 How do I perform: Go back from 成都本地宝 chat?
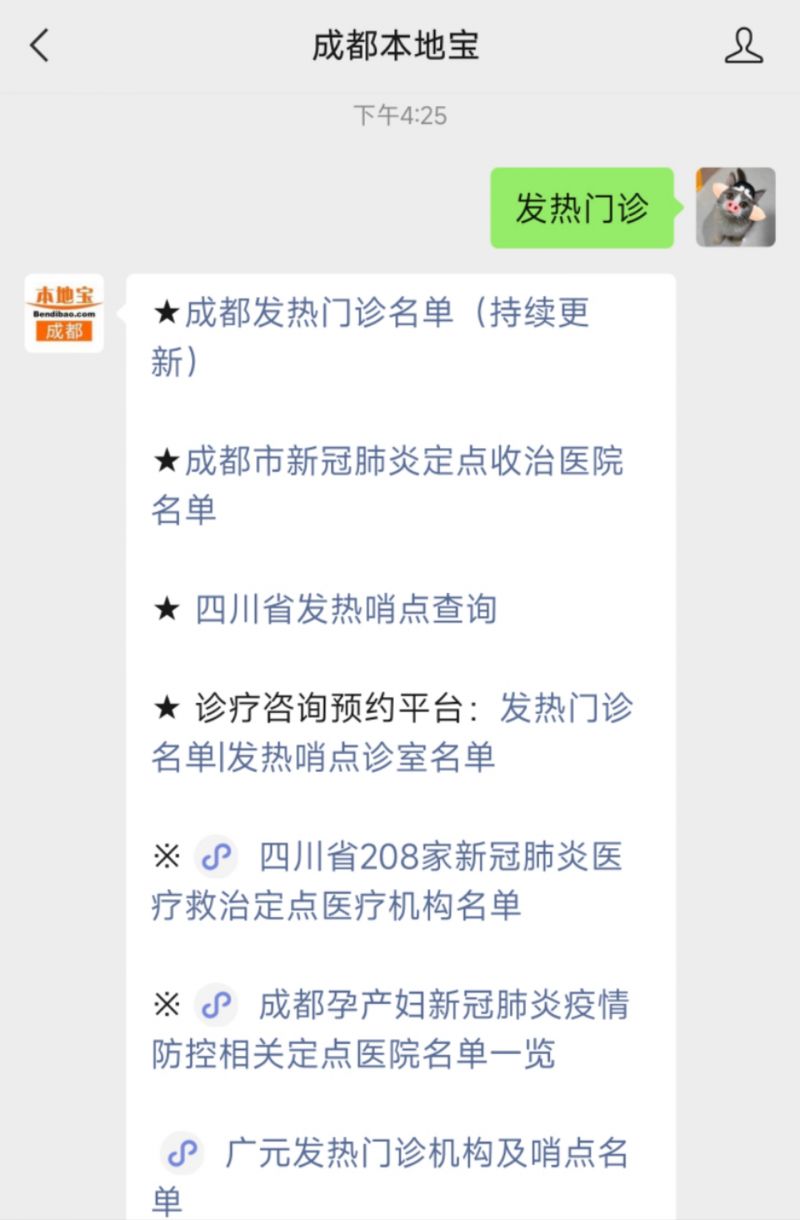pyautogui.click(x=39, y=46)
